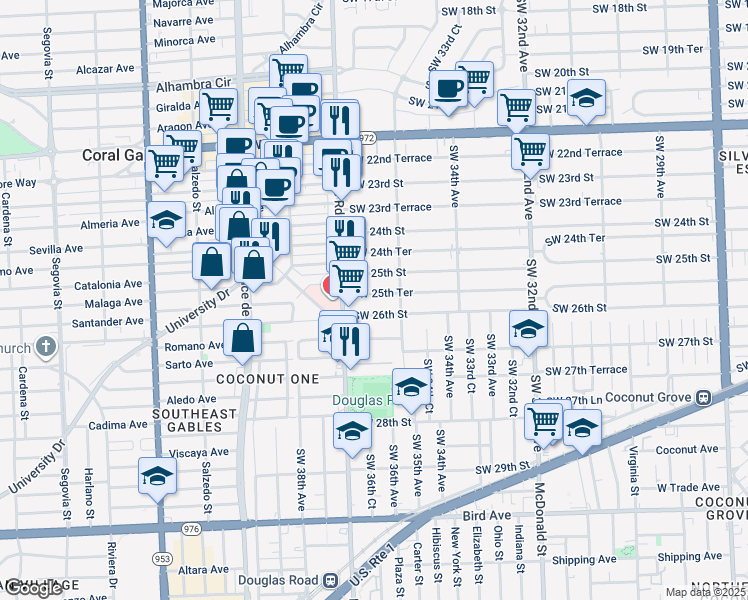The width and height of the screenshot is (748, 600).
Task: Select the school marker near Almeria Ave
Action: [x=166, y=221]
